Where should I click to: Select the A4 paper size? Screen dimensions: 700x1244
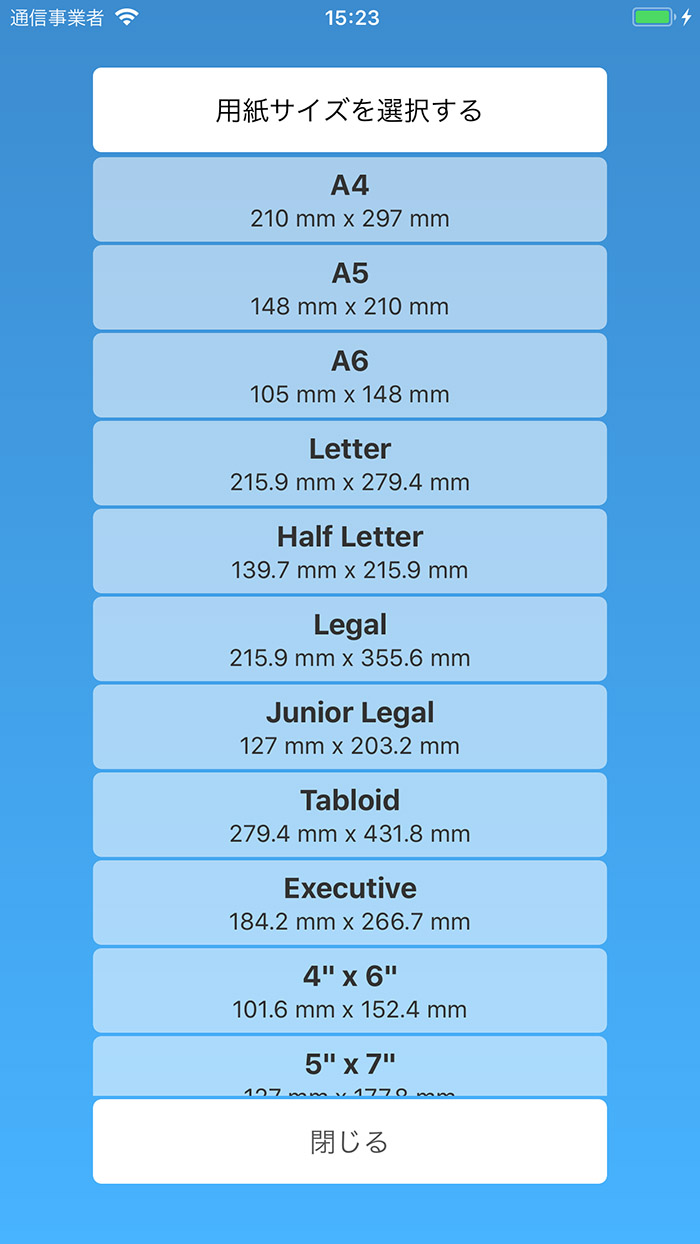coord(350,199)
